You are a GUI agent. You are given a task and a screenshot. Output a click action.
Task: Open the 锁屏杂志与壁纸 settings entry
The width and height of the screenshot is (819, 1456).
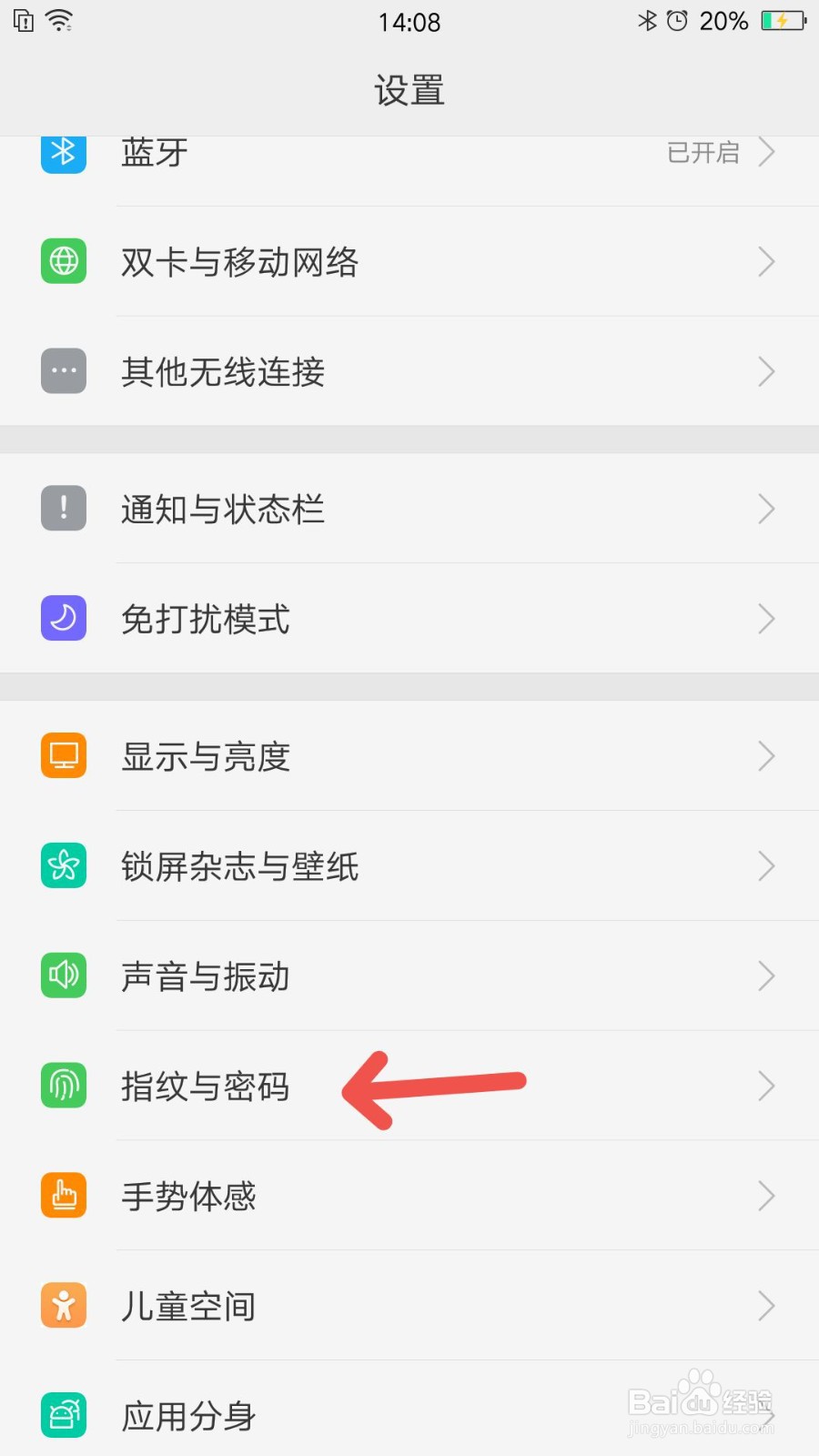(x=409, y=866)
